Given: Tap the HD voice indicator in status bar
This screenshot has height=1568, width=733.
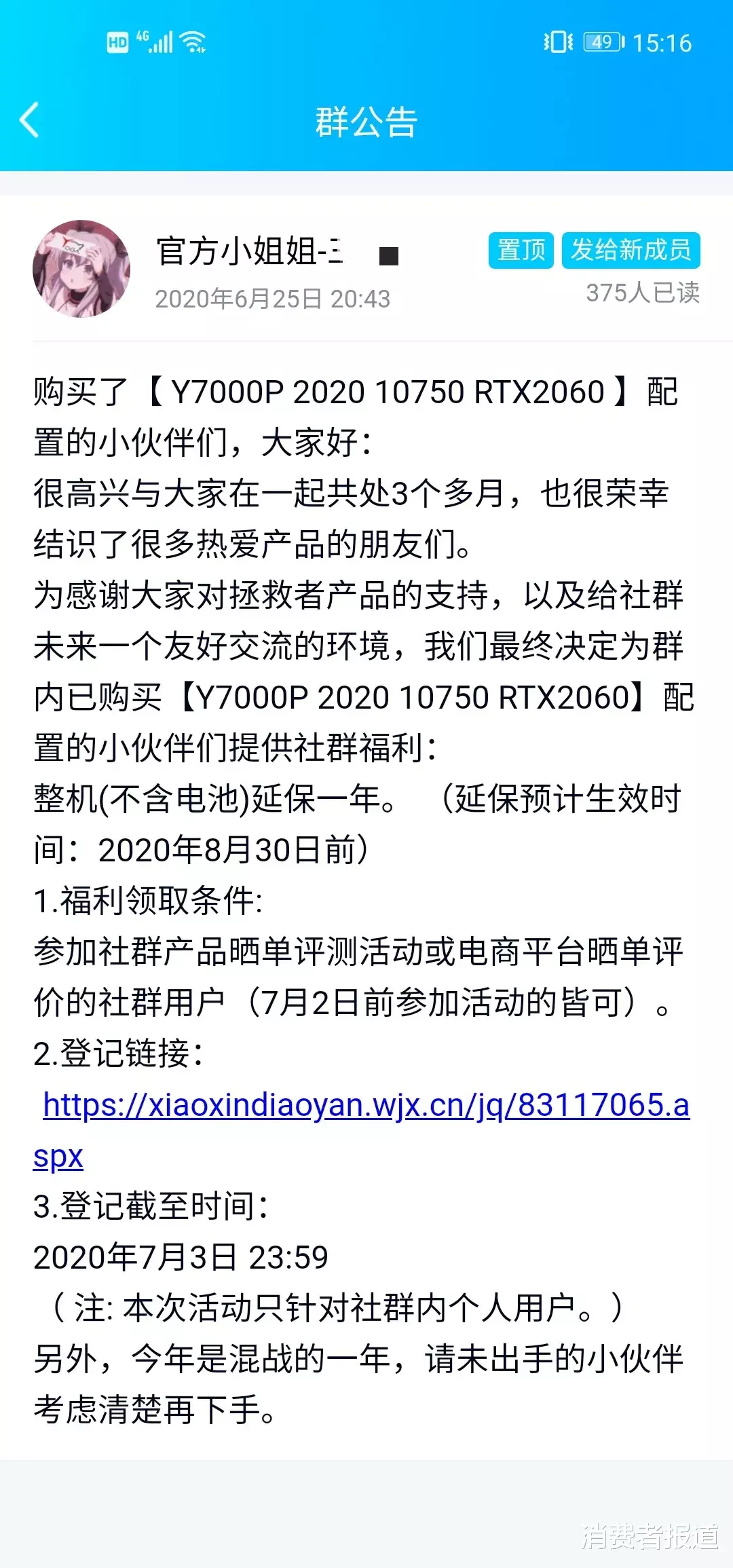Looking at the screenshot, I should (117, 43).
